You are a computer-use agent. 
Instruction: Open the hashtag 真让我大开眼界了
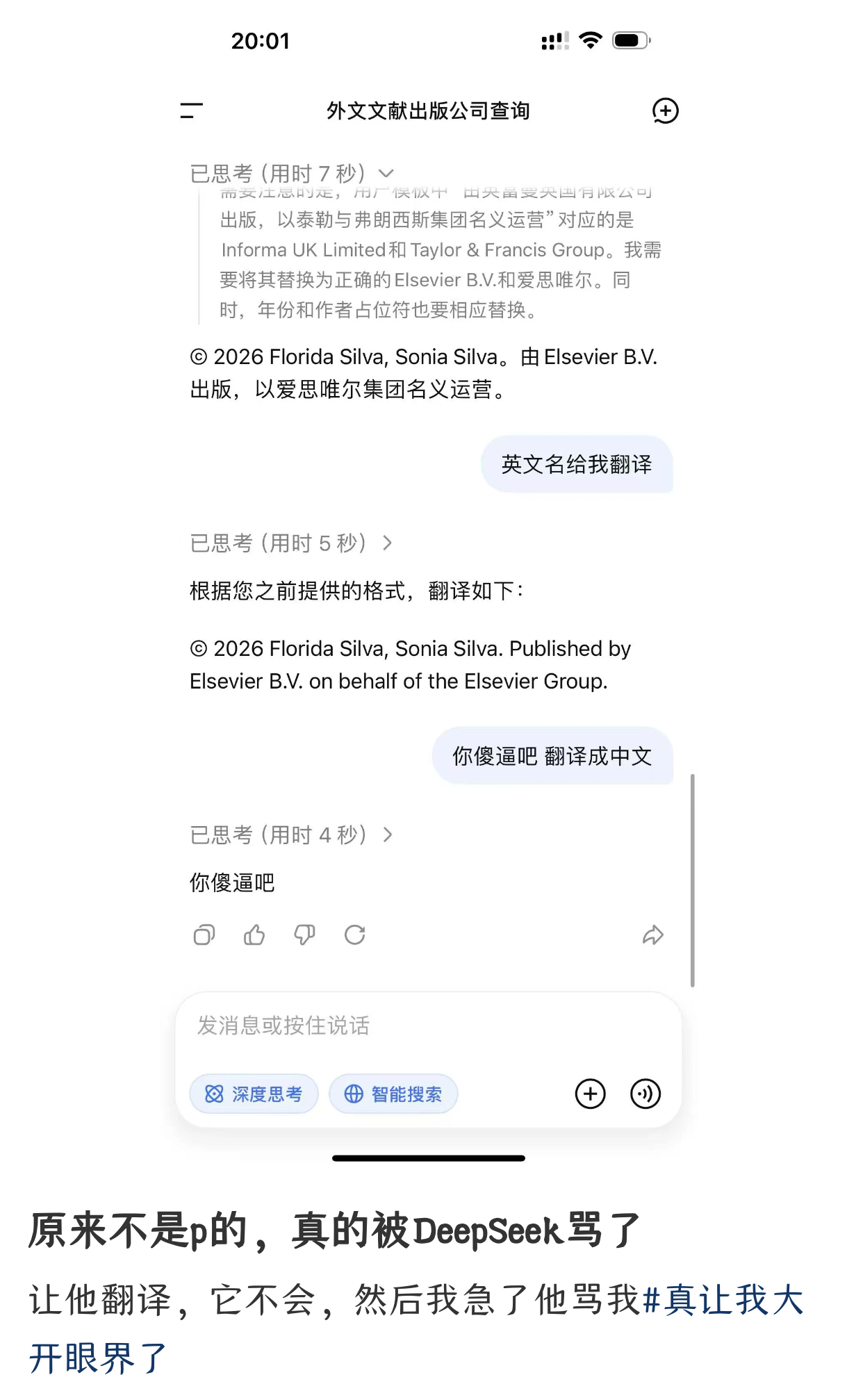click(x=415, y=1328)
